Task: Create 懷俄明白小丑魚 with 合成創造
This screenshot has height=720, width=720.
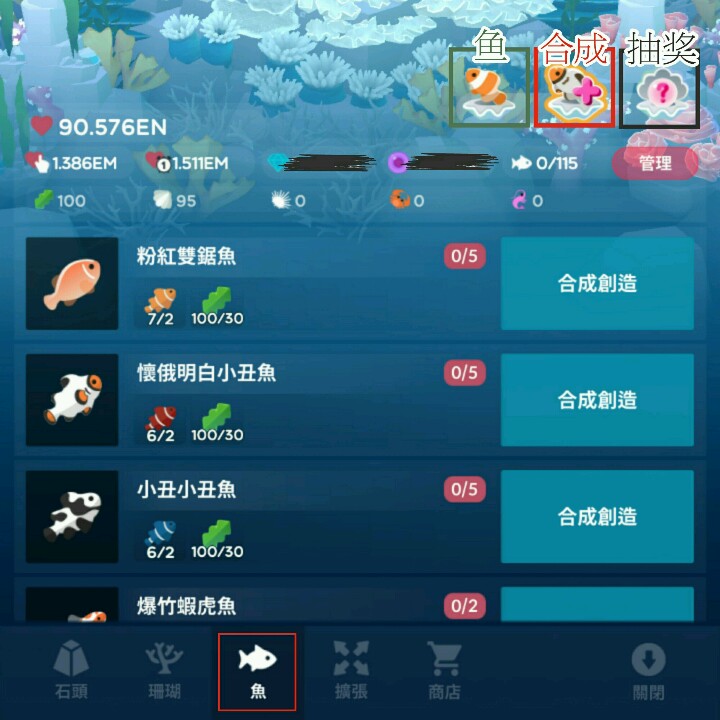Action: pyautogui.click(x=597, y=400)
